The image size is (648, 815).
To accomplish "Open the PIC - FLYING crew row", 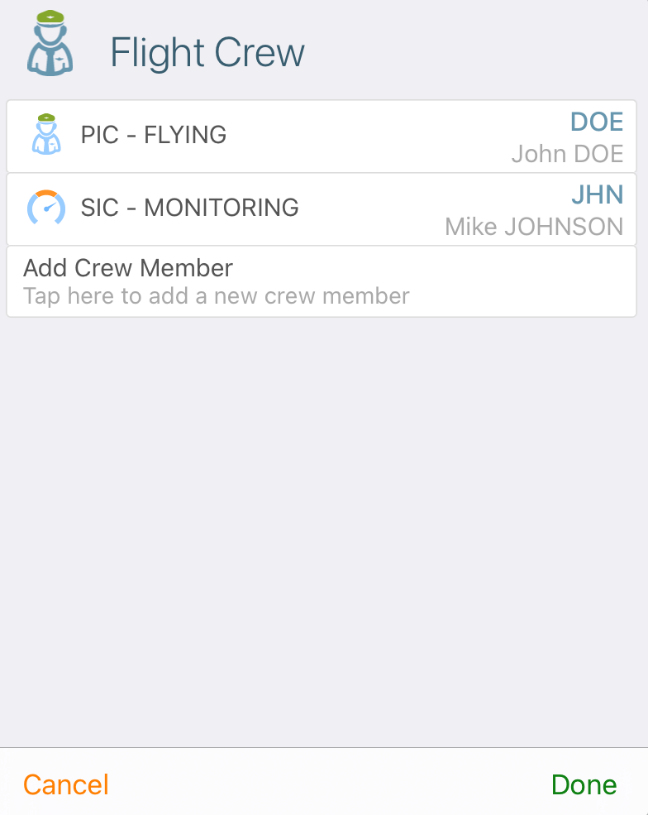I will pyautogui.click(x=320, y=136).
